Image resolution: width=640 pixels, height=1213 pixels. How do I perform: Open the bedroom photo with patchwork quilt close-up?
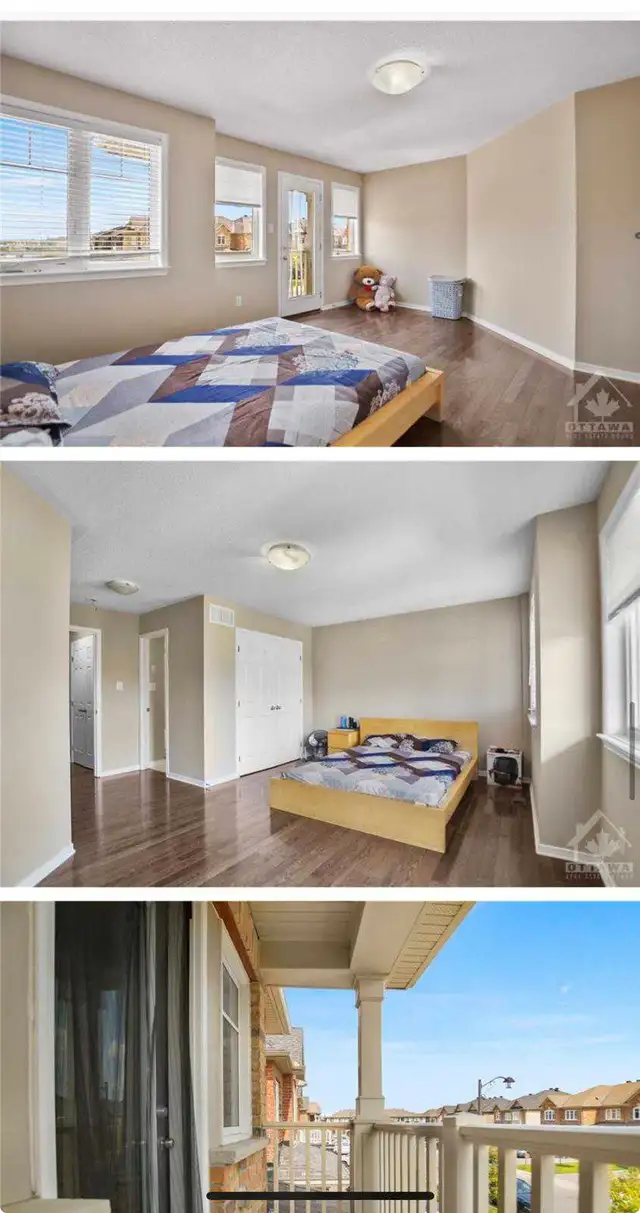tap(320, 233)
